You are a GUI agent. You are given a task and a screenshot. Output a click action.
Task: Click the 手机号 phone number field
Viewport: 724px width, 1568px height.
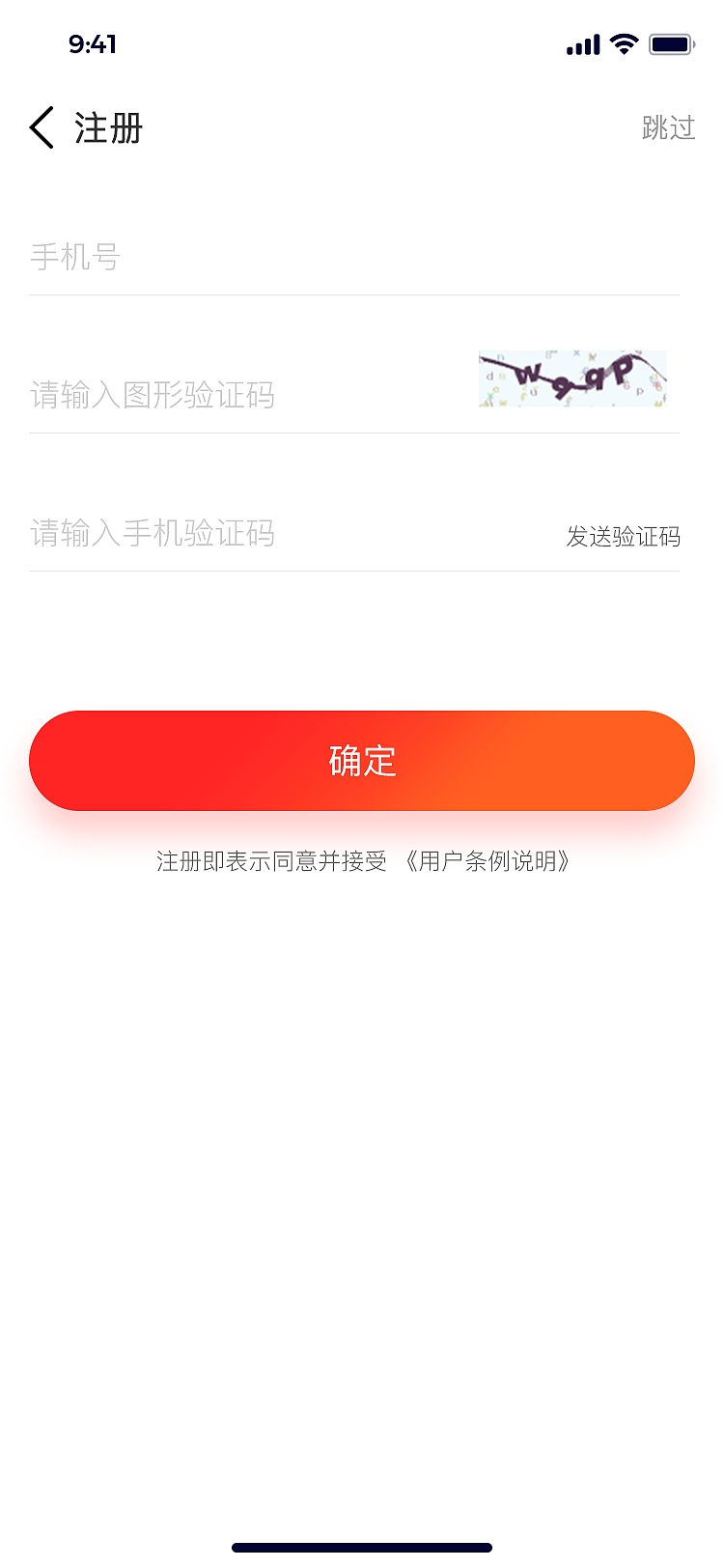point(193,257)
